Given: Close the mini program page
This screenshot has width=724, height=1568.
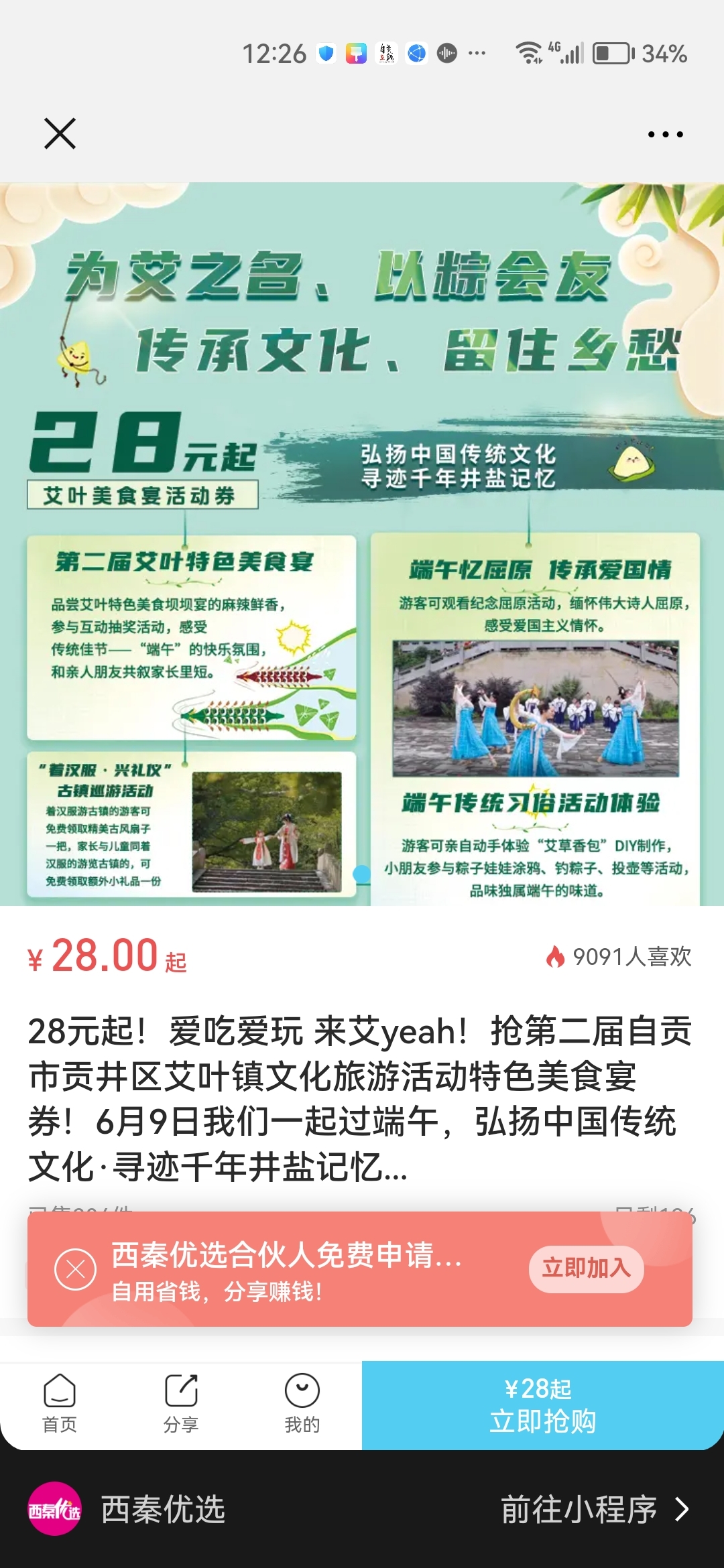Looking at the screenshot, I should pyautogui.click(x=60, y=133).
